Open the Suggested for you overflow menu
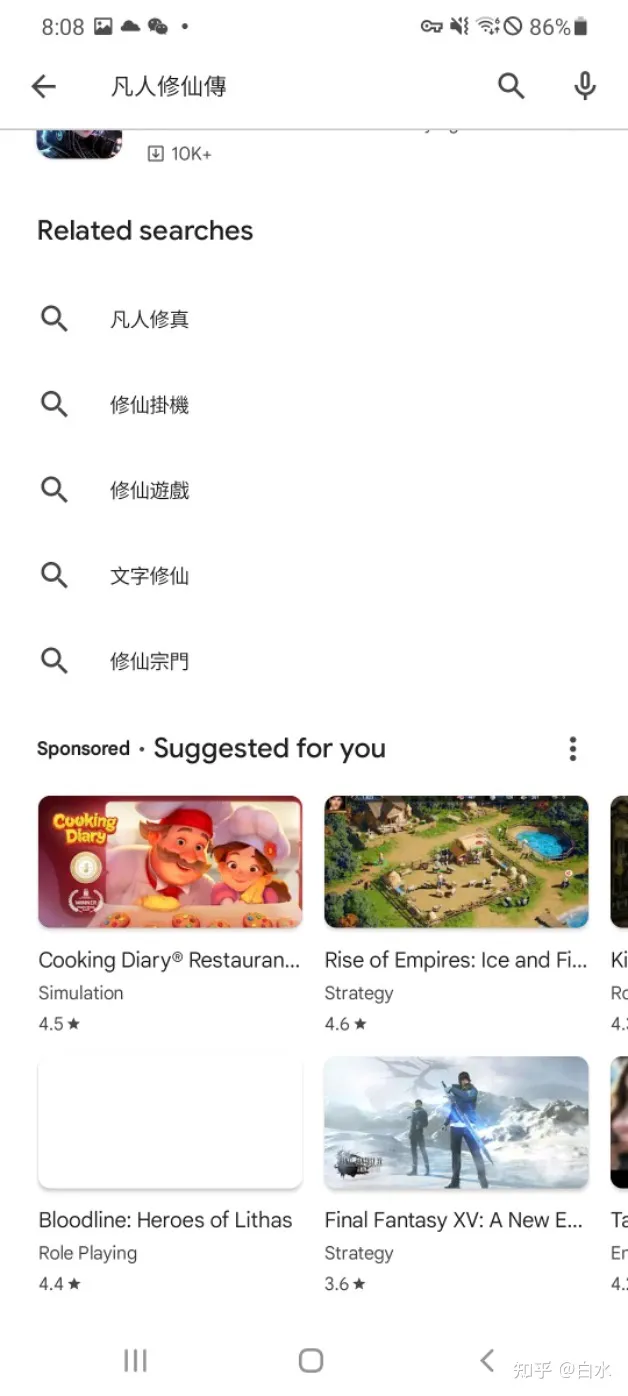 click(572, 749)
